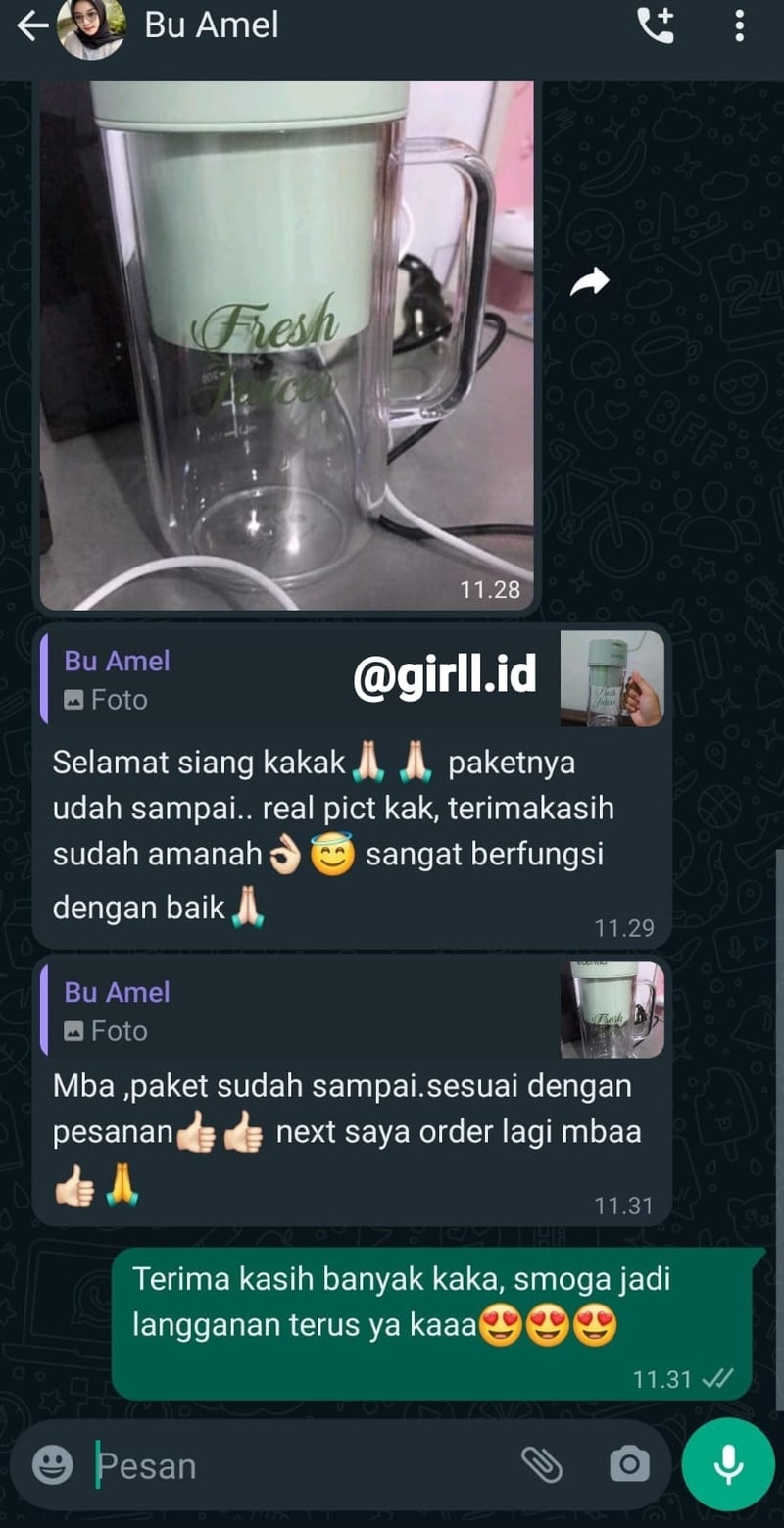
Task: Open the emoji picker
Action: pyautogui.click(x=52, y=1465)
